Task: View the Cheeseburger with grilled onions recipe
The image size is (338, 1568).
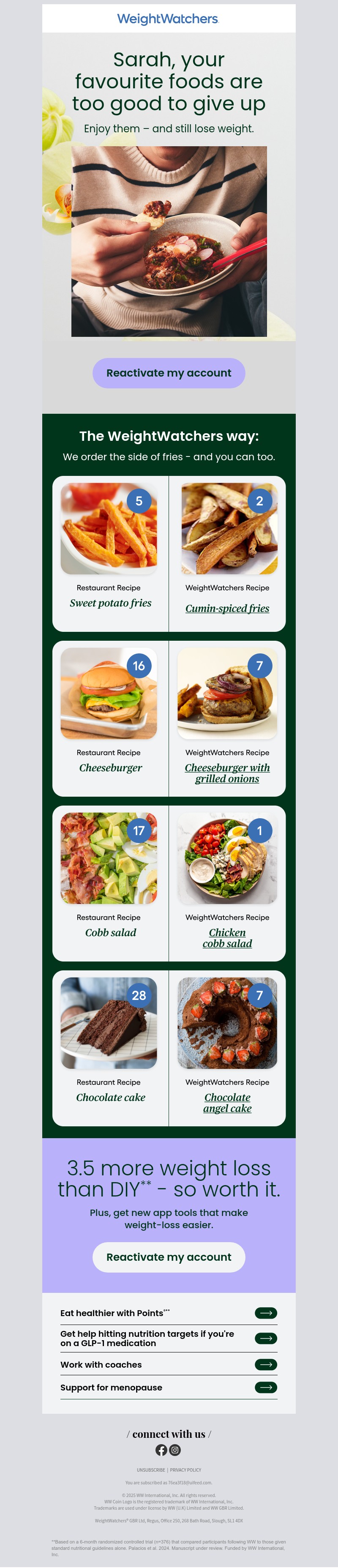Action: pos(227,773)
